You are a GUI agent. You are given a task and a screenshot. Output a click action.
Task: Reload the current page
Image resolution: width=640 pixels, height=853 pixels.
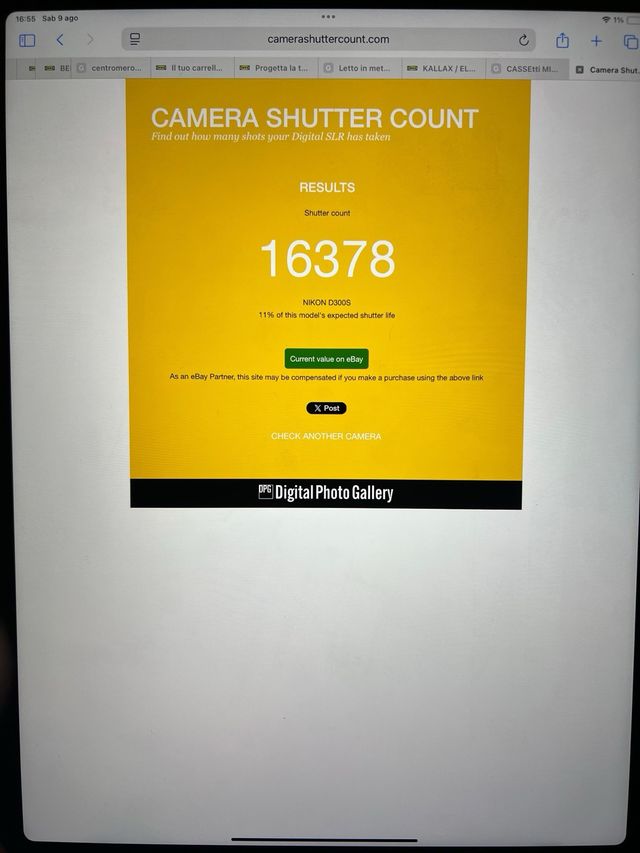point(524,40)
